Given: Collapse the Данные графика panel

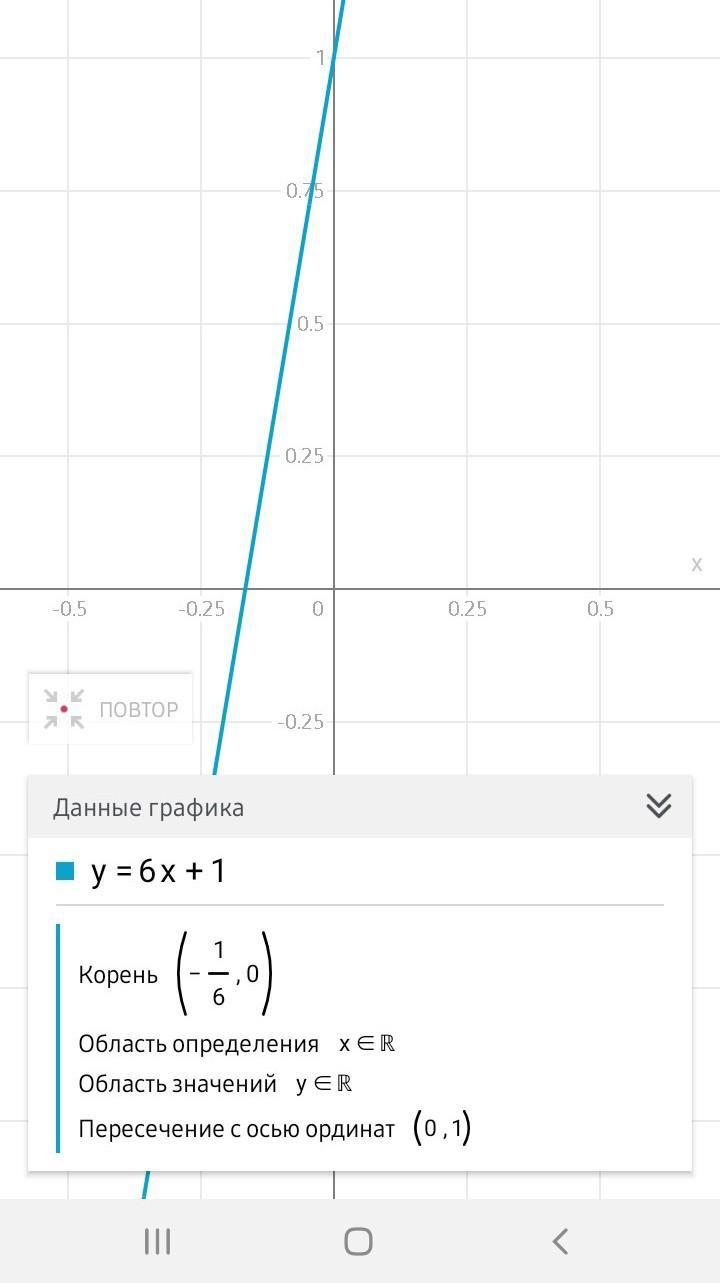Looking at the screenshot, I should click(658, 806).
